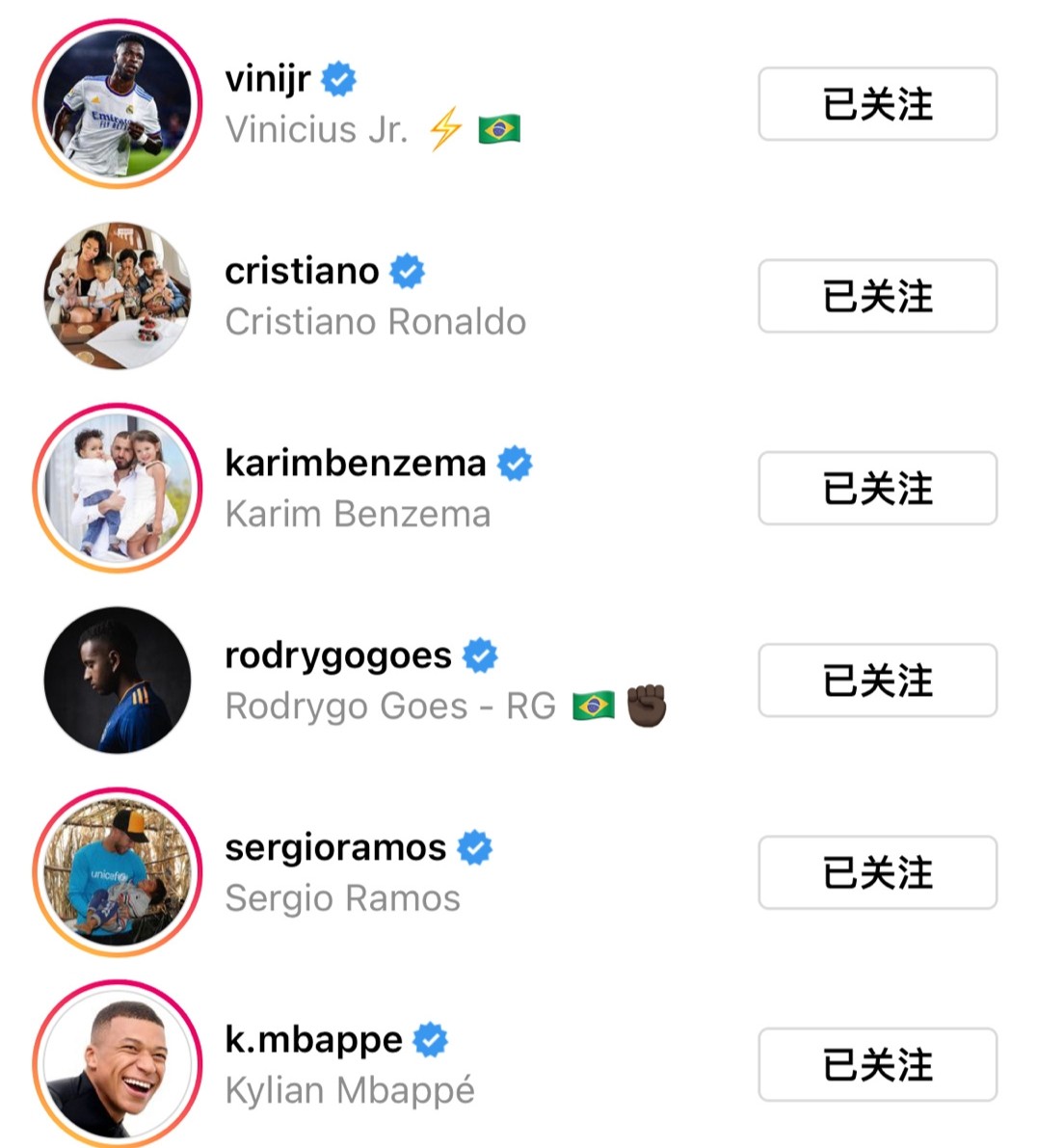
Task: Unfollow cristiano via his 已关注 button
Action: pyautogui.click(x=877, y=296)
